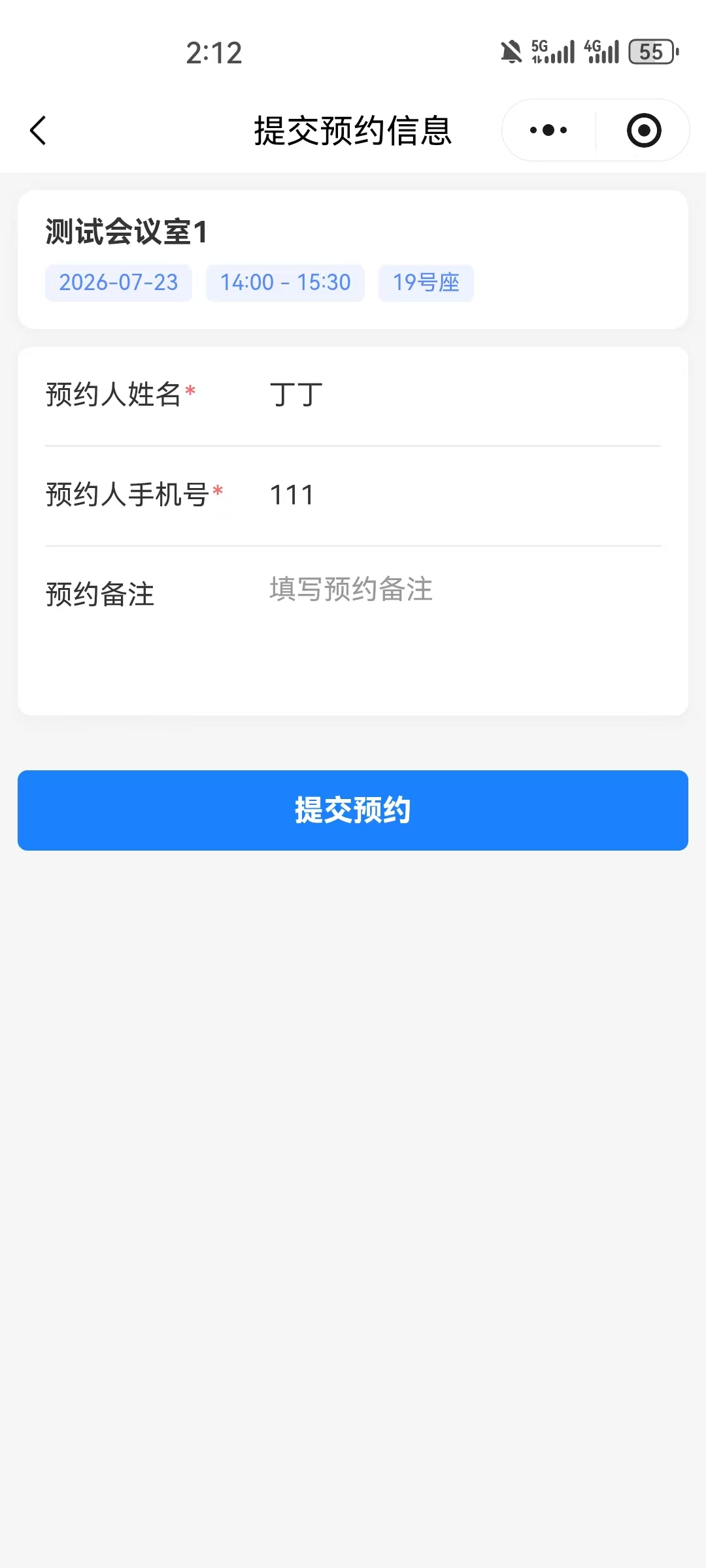Open the mini program three-dot menu
Screen dimensions: 706x1568
click(x=548, y=130)
